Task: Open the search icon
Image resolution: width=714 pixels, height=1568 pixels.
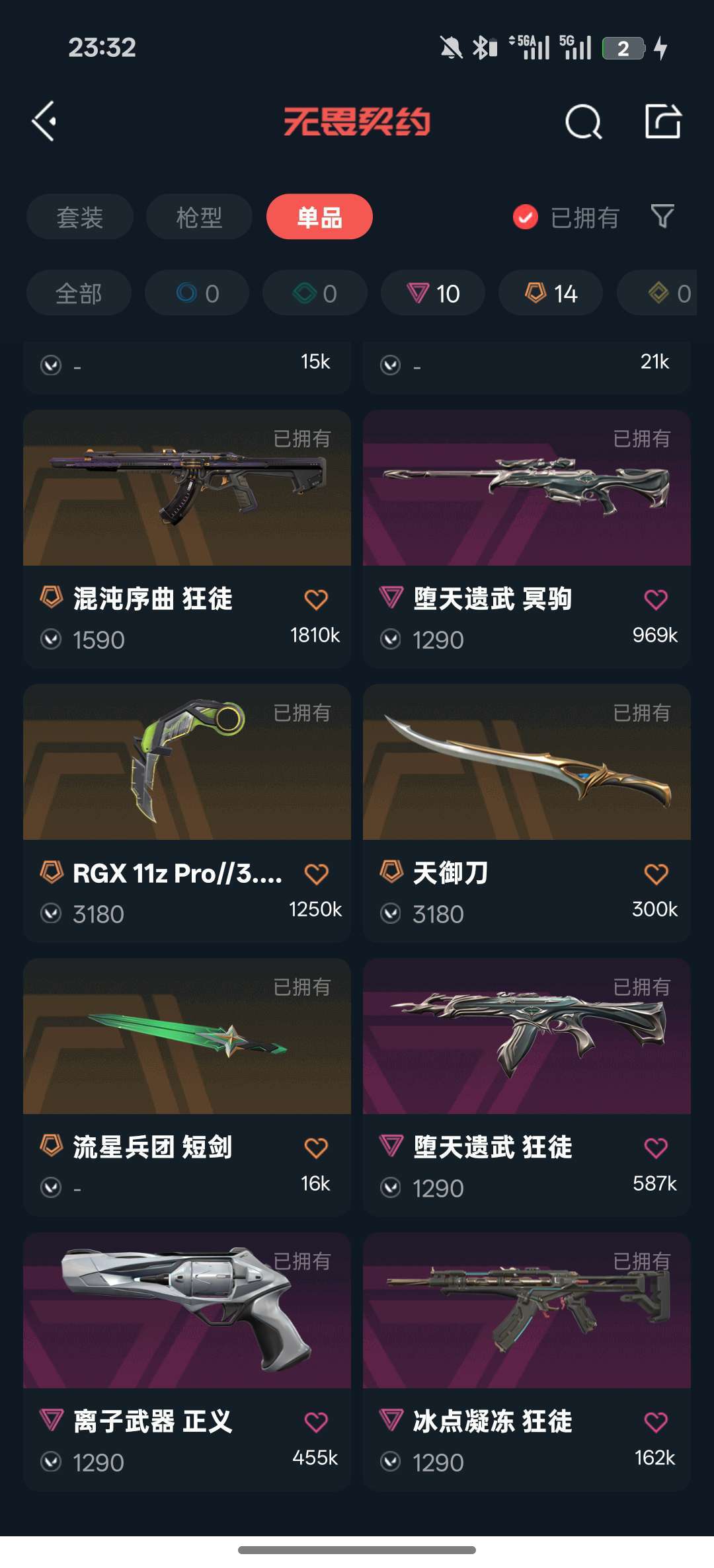Action: click(582, 122)
